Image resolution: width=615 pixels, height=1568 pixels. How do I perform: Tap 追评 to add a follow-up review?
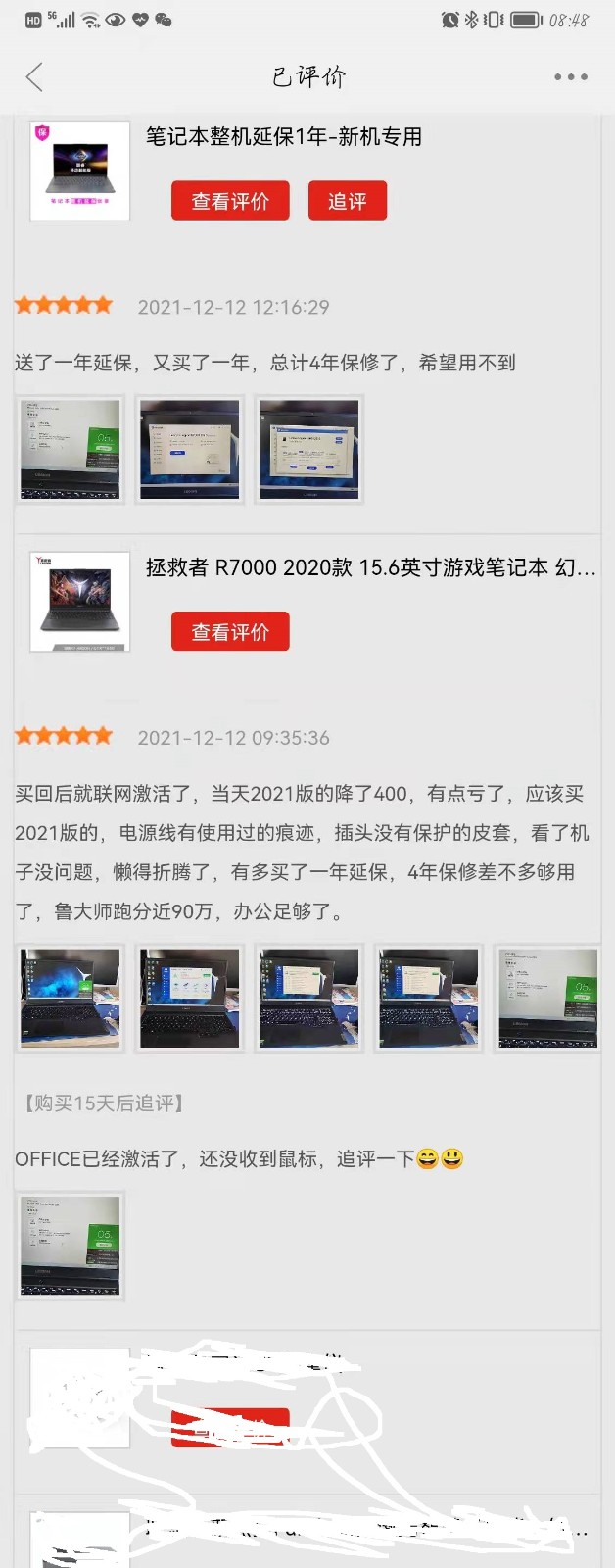point(348,201)
